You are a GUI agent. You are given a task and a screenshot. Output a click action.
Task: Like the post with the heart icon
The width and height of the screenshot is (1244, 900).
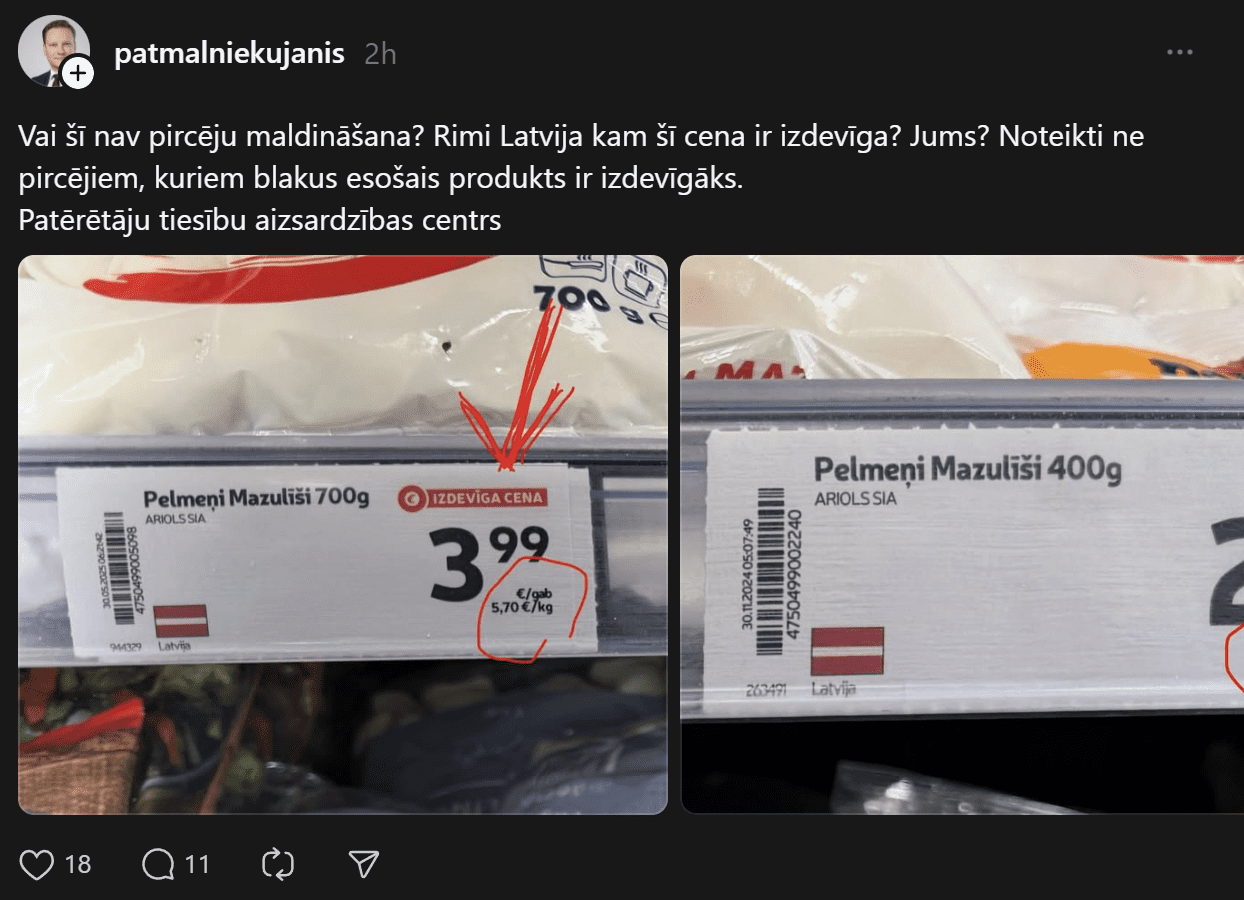click(37, 864)
